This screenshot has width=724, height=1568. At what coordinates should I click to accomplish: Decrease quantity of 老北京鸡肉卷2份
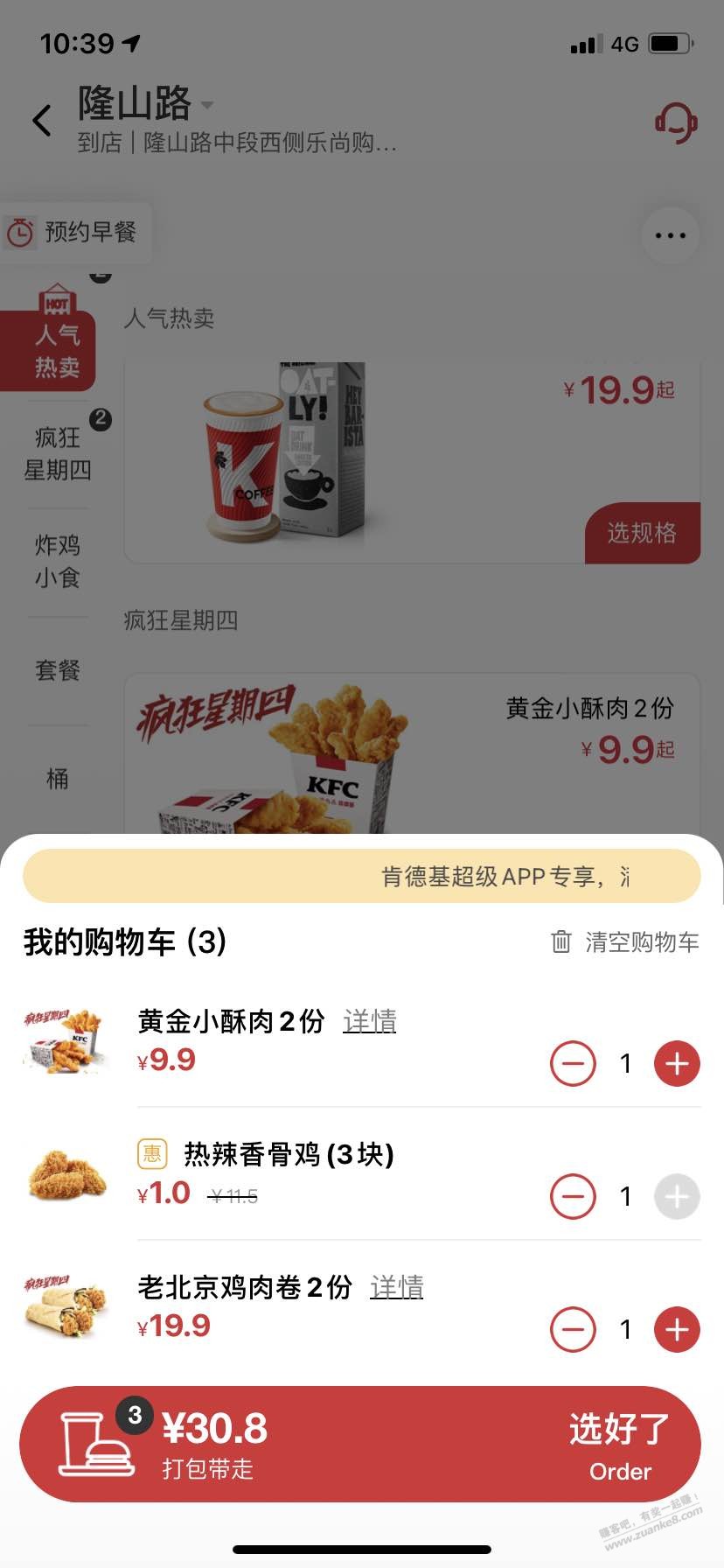573,1330
